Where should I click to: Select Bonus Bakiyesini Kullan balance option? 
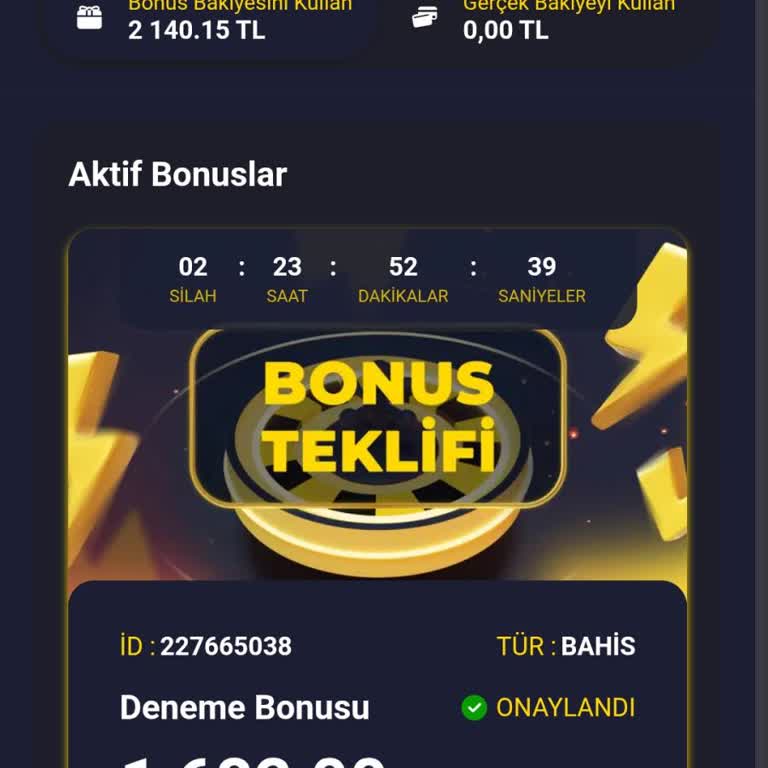pos(213,20)
